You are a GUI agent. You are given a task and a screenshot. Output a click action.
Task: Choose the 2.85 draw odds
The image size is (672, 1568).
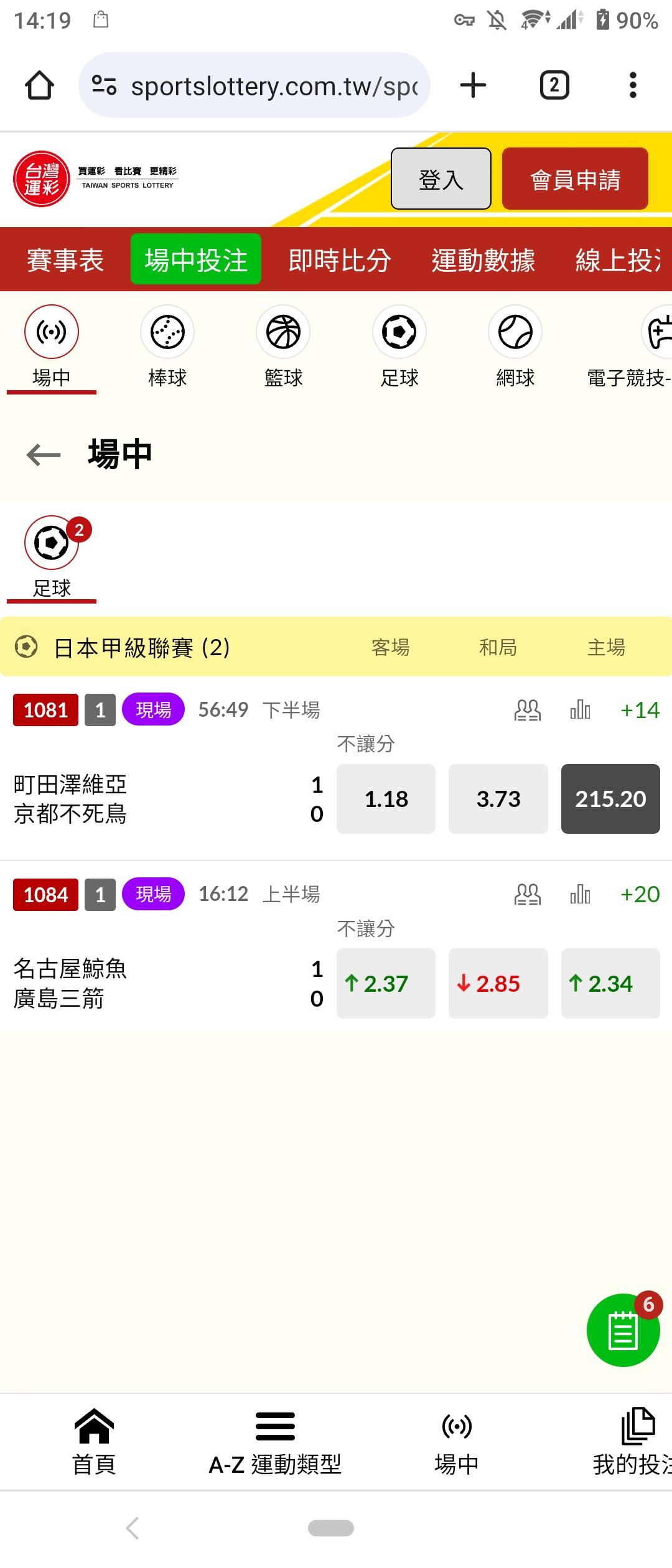coord(498,983)
